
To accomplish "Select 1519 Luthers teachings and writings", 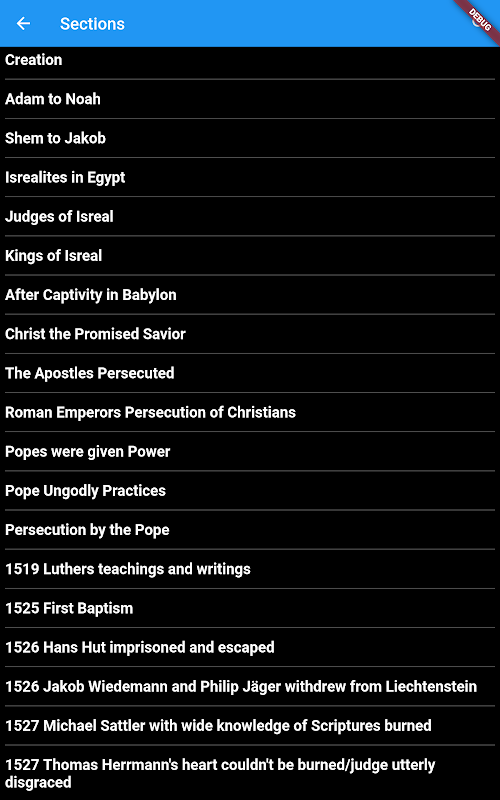I will click(x=250, y=569).
